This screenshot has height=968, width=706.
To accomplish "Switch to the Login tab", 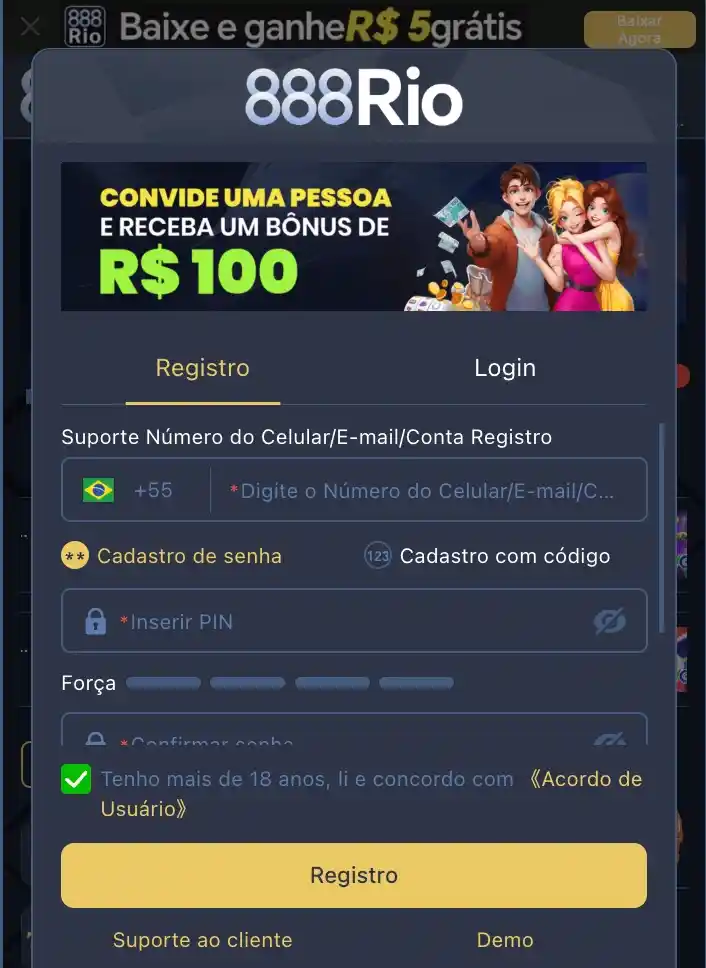I will [504, 368].
